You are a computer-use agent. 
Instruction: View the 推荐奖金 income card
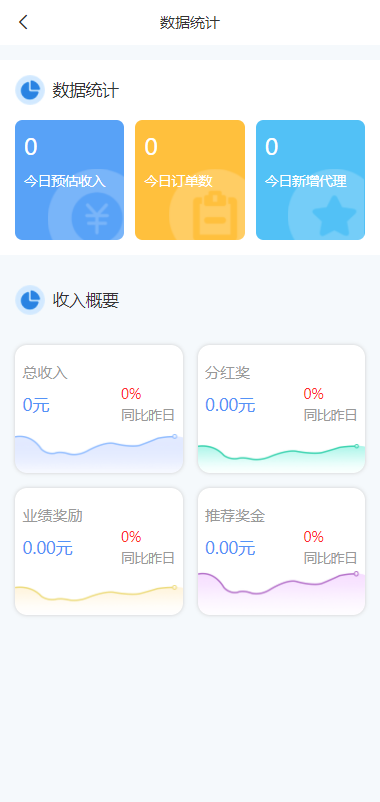click(281, 551)
